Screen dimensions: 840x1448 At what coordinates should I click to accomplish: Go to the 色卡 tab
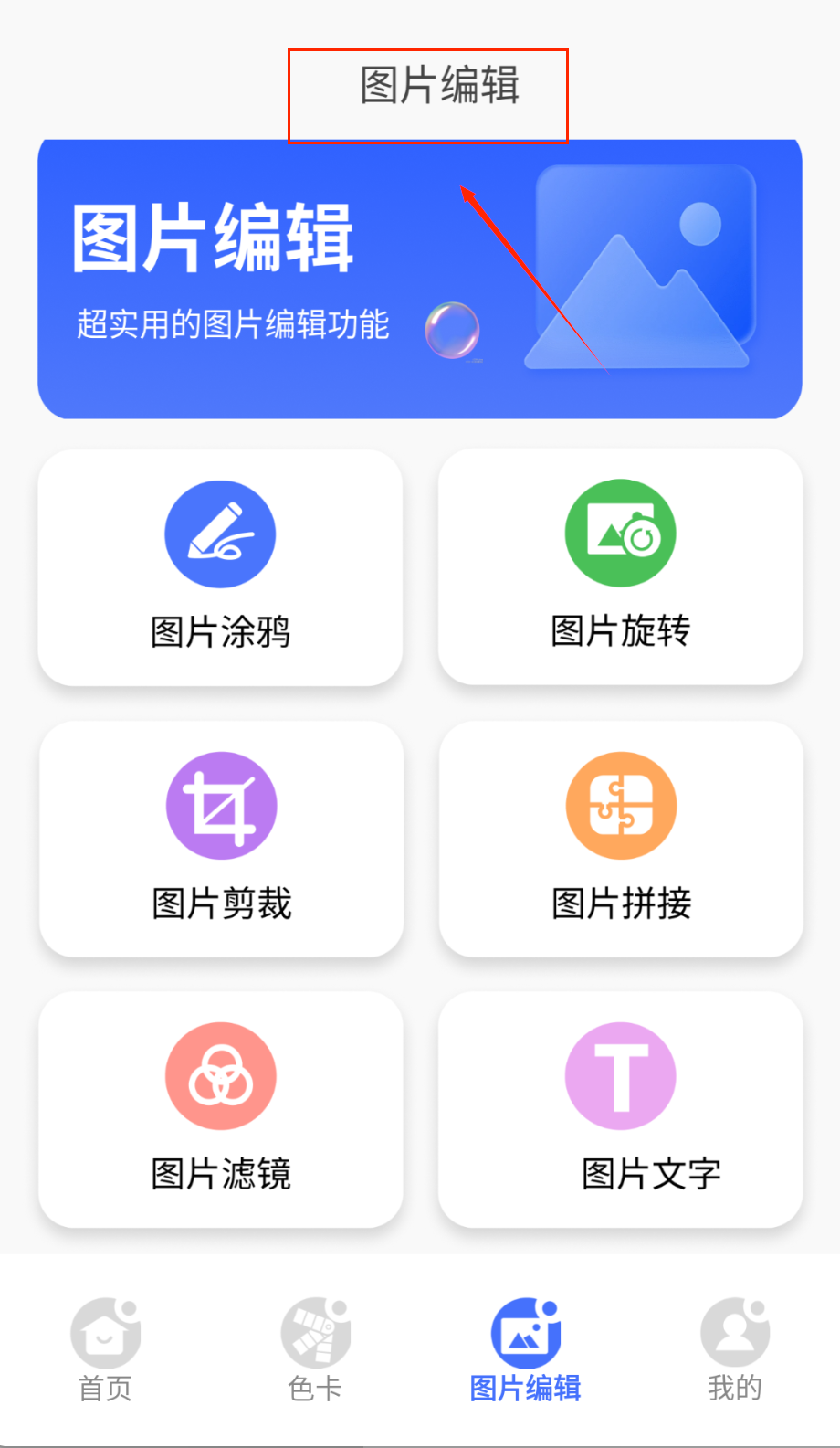coord(315,1349)
